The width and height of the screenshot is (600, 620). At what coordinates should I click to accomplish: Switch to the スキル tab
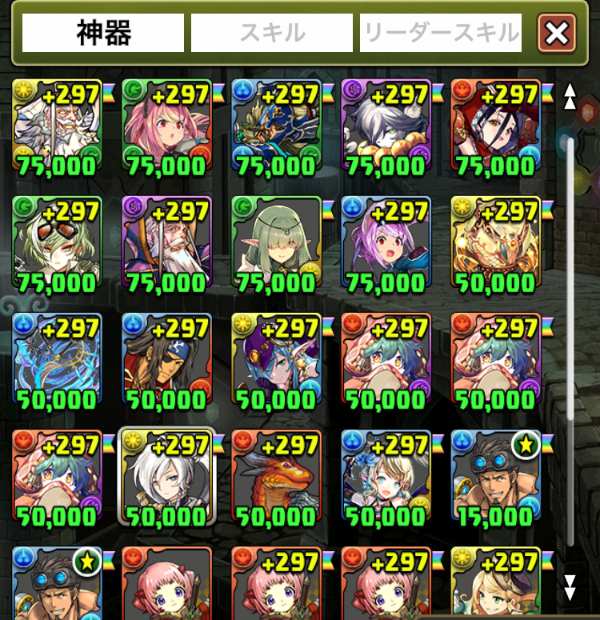272,33
